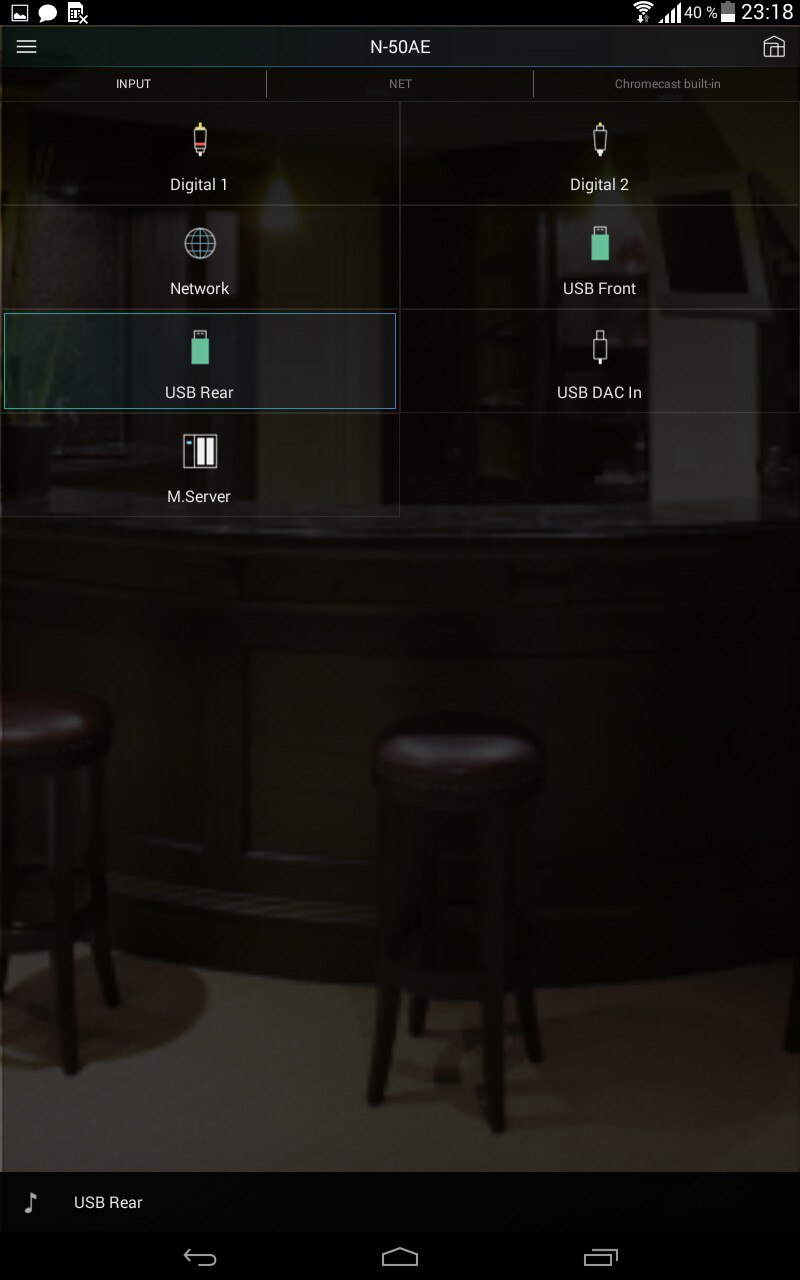The width and height of the screenshot is (800, 1280).
Task: Open the hamburger drawer menu
Action: pyautogui.click(x=27, y=47)
